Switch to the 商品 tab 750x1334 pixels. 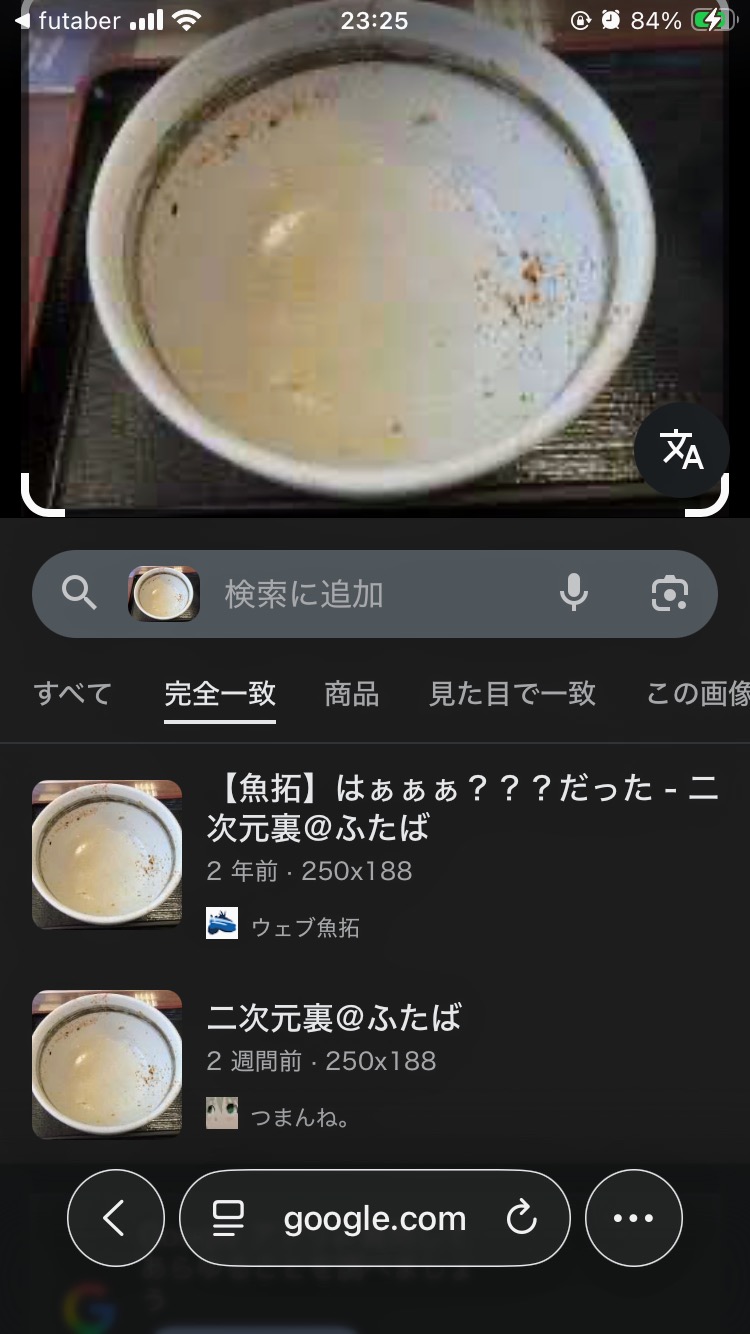352,693
